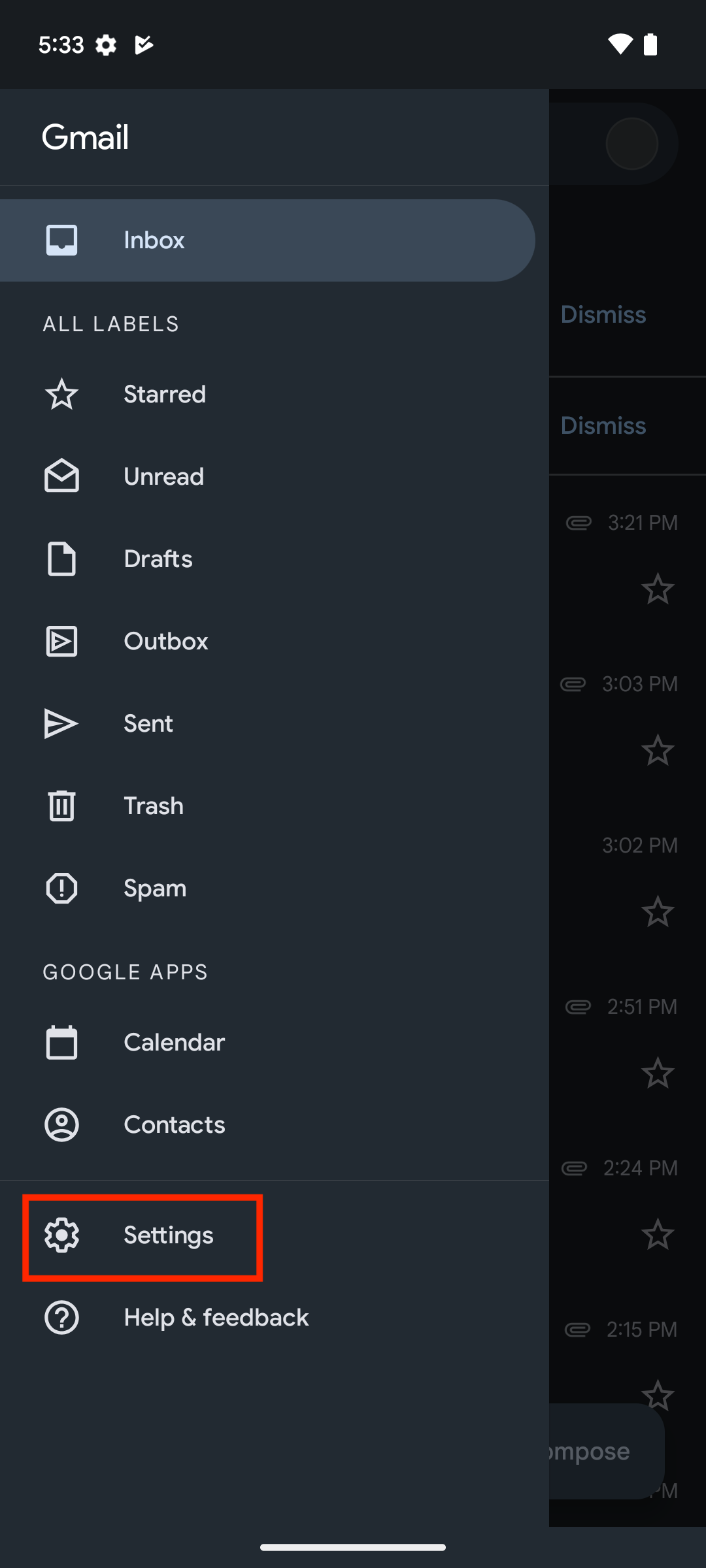Open Gmail Settings
This screenshot has width=706, height=1568.
tap(275, 1235)
